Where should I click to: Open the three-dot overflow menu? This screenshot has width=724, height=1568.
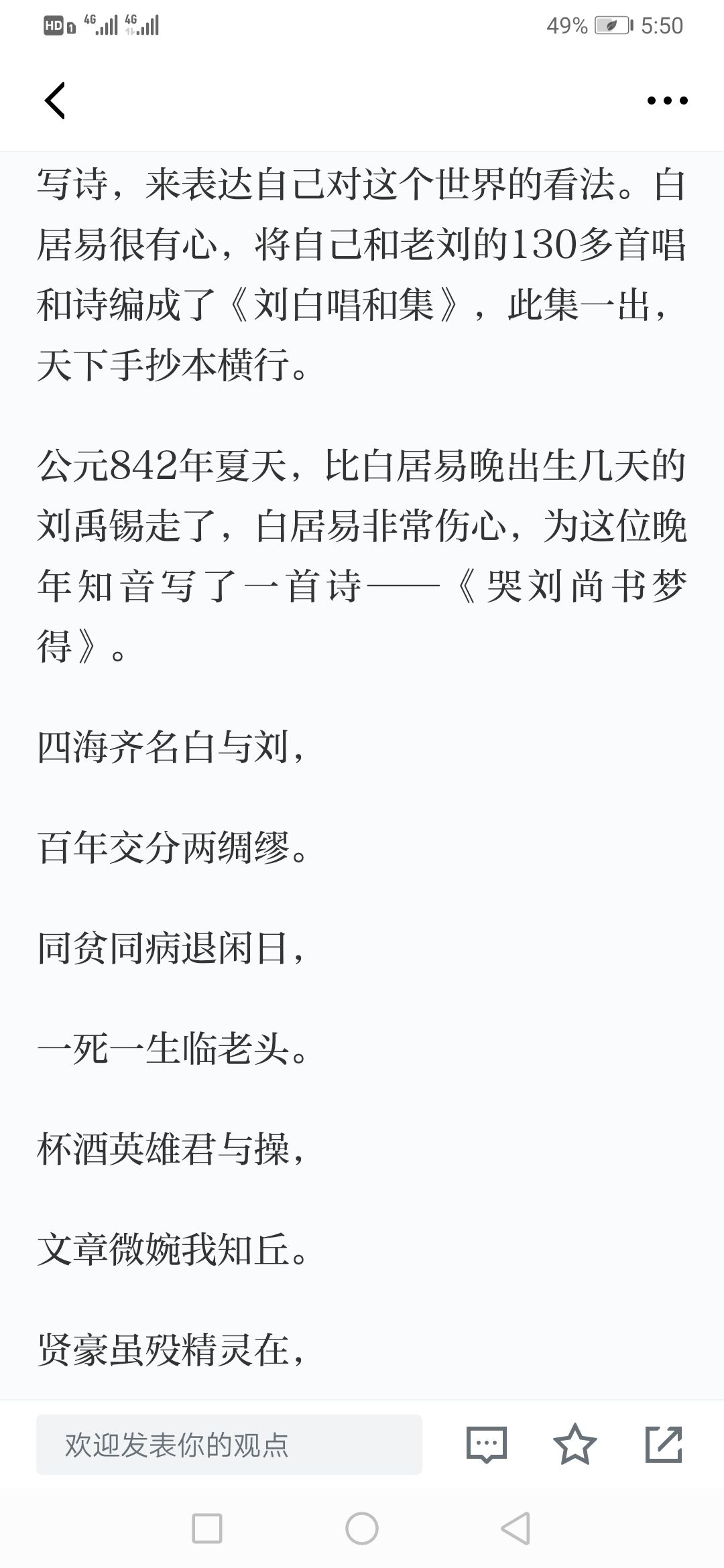pos(667,101)
